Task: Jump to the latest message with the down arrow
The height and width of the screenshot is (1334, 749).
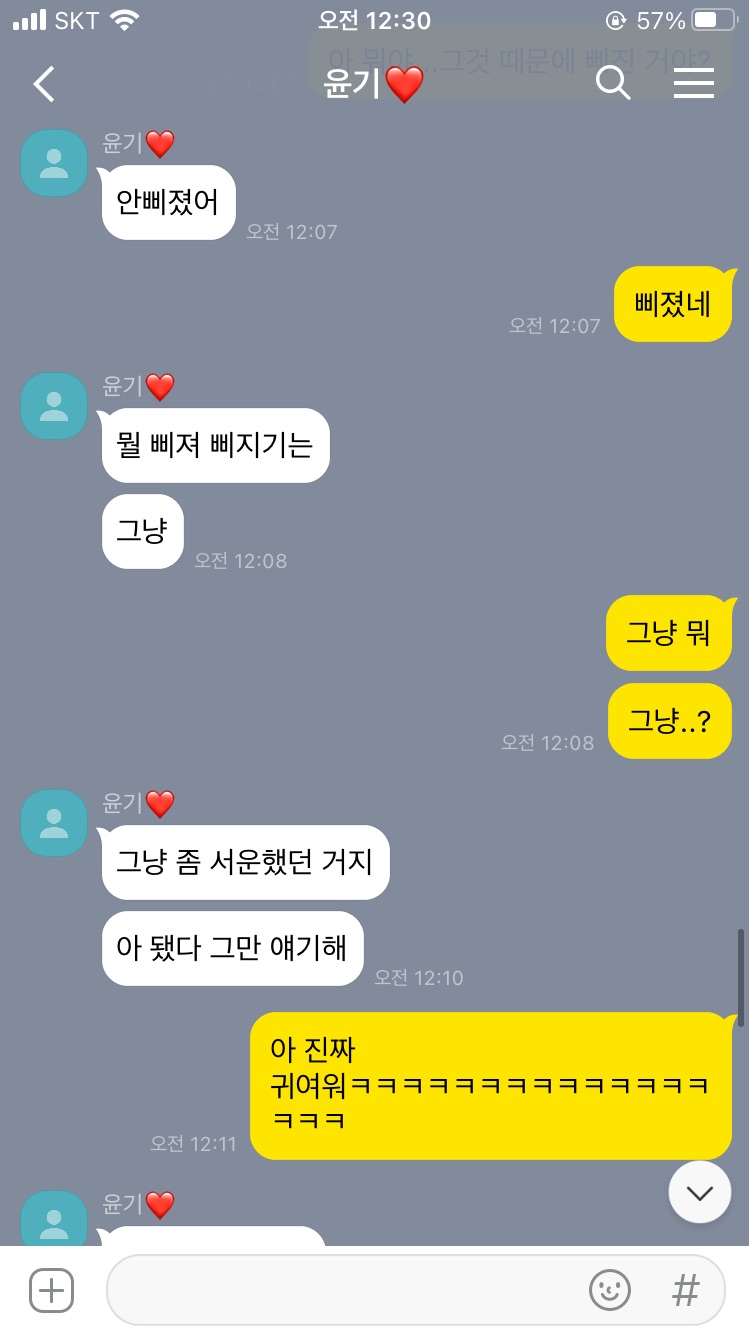Action: (700, 1192)
